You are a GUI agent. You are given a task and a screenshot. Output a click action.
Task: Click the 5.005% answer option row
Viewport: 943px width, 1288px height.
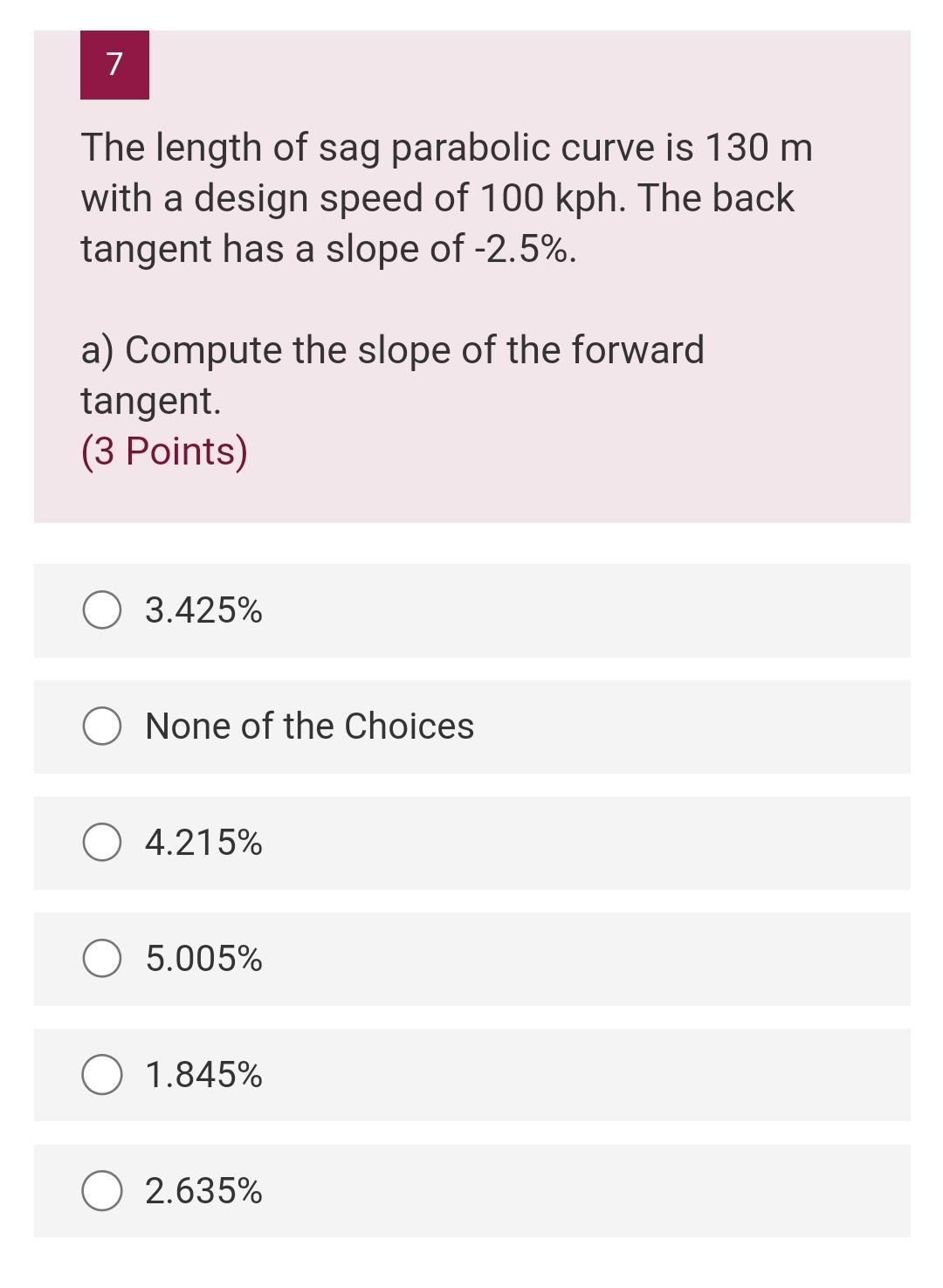(x=471, y=960)
